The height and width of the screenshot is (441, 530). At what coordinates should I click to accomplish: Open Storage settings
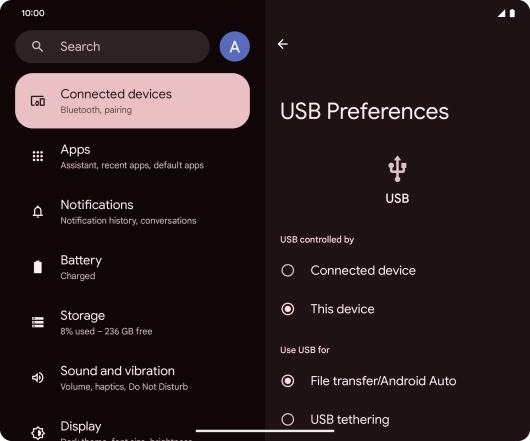pyautogui.click(x=132, y=323)
